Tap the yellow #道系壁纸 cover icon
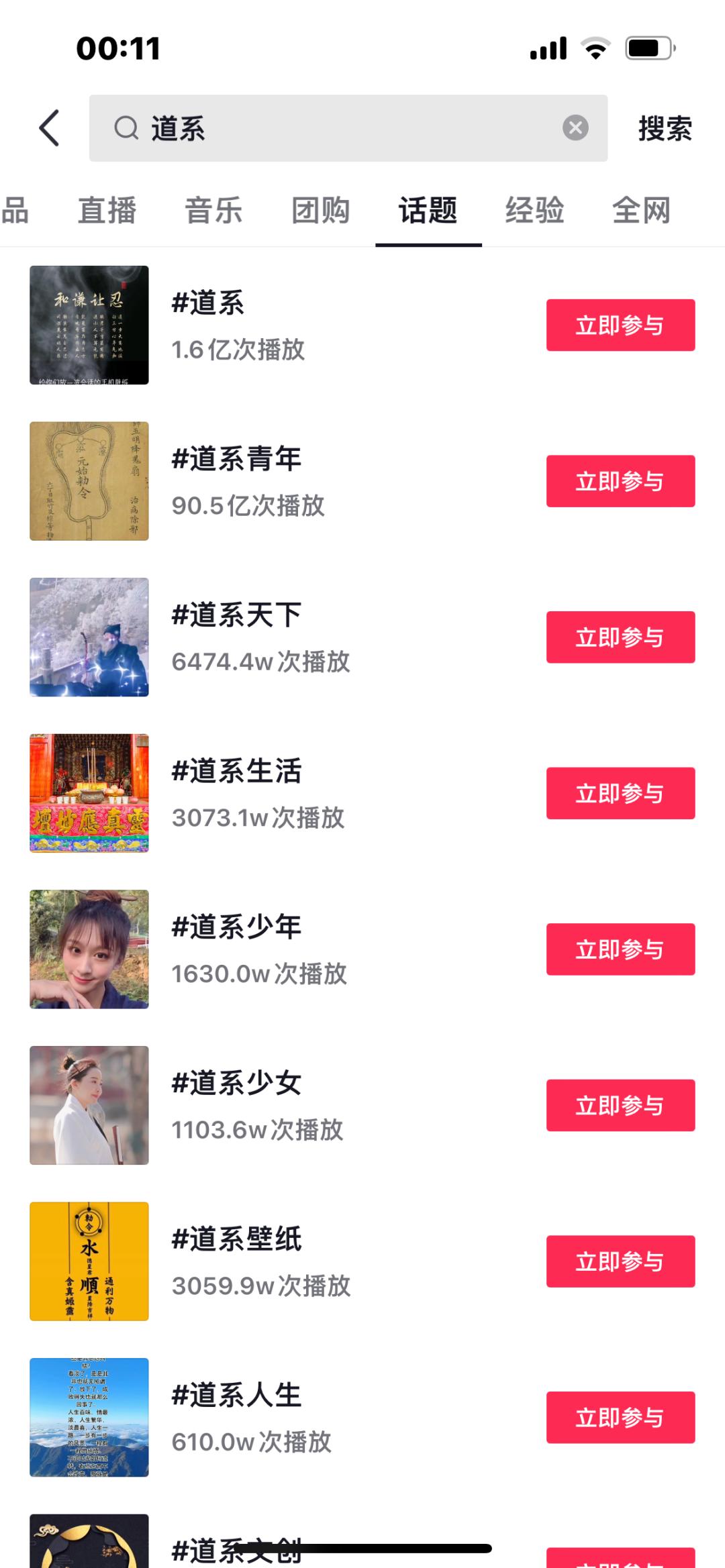Viewport: 725px width, 1568px height. [x=89, y=1261]
